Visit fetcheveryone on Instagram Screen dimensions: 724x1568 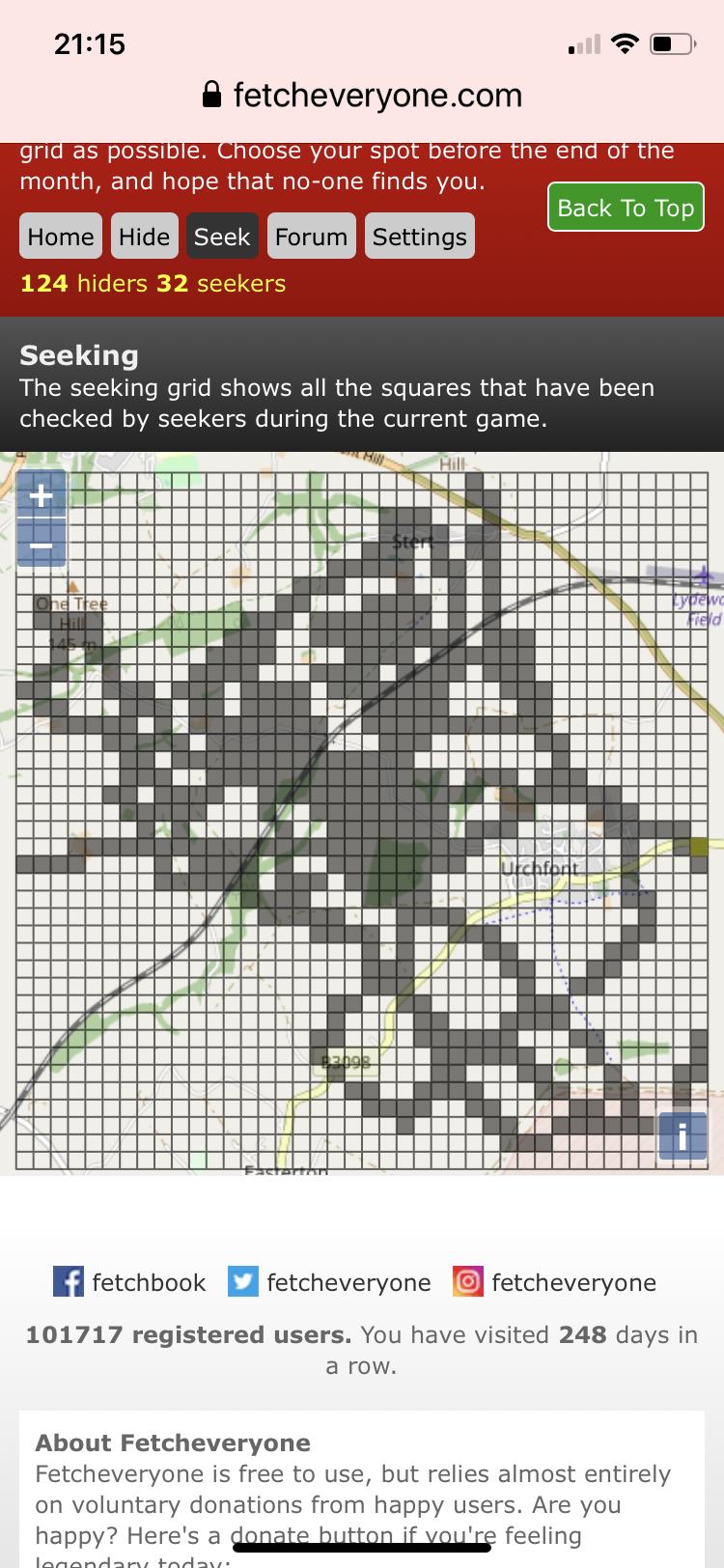tap(555, 1282)
